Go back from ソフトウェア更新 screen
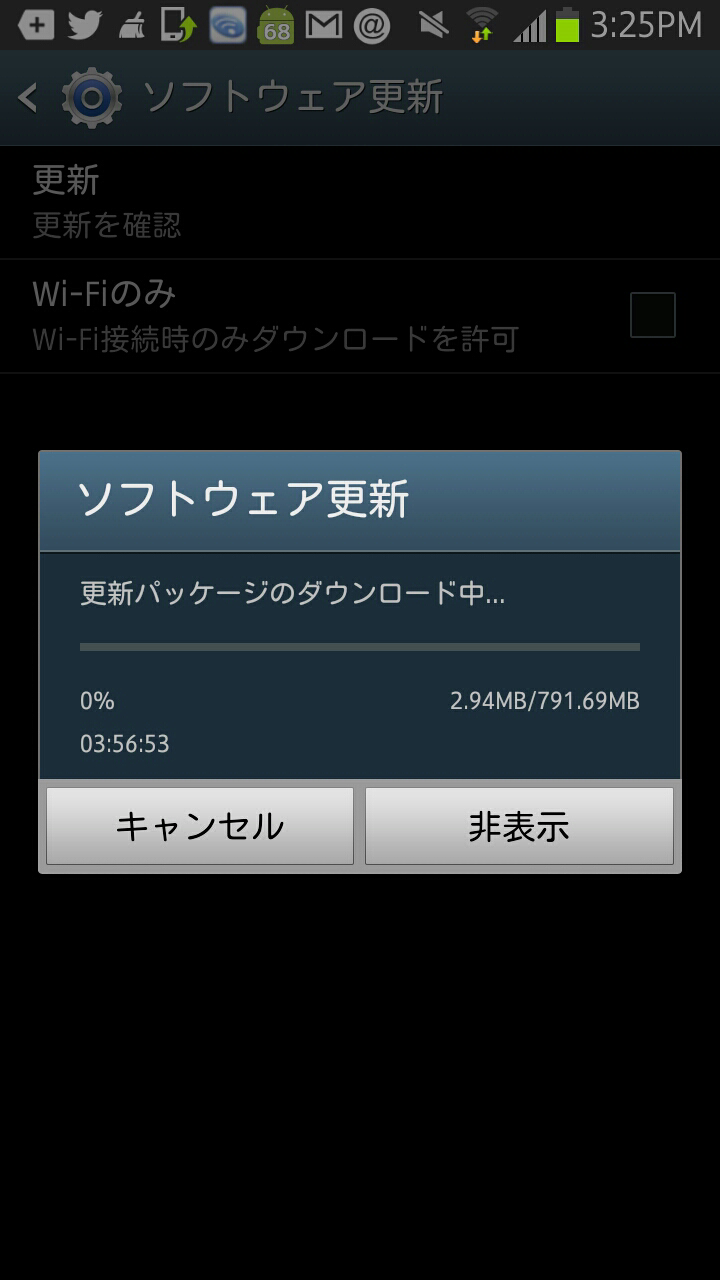 pos(28,98)
